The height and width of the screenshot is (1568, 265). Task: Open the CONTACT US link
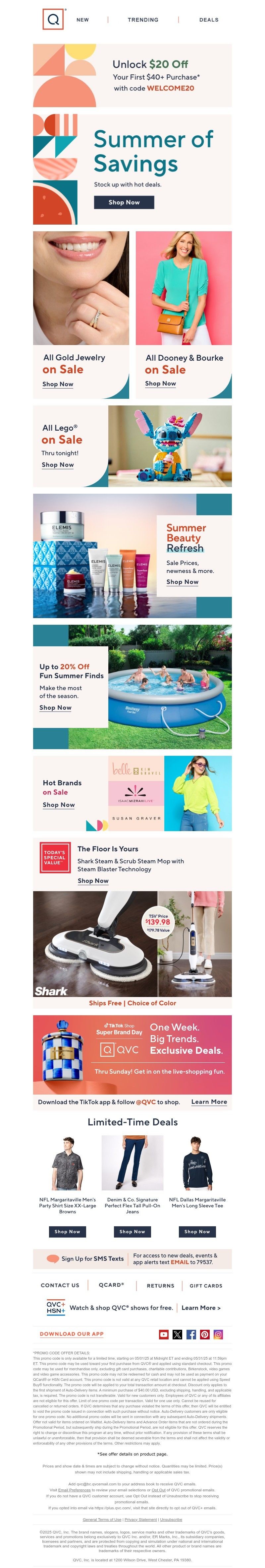(x=60, y=1286)
